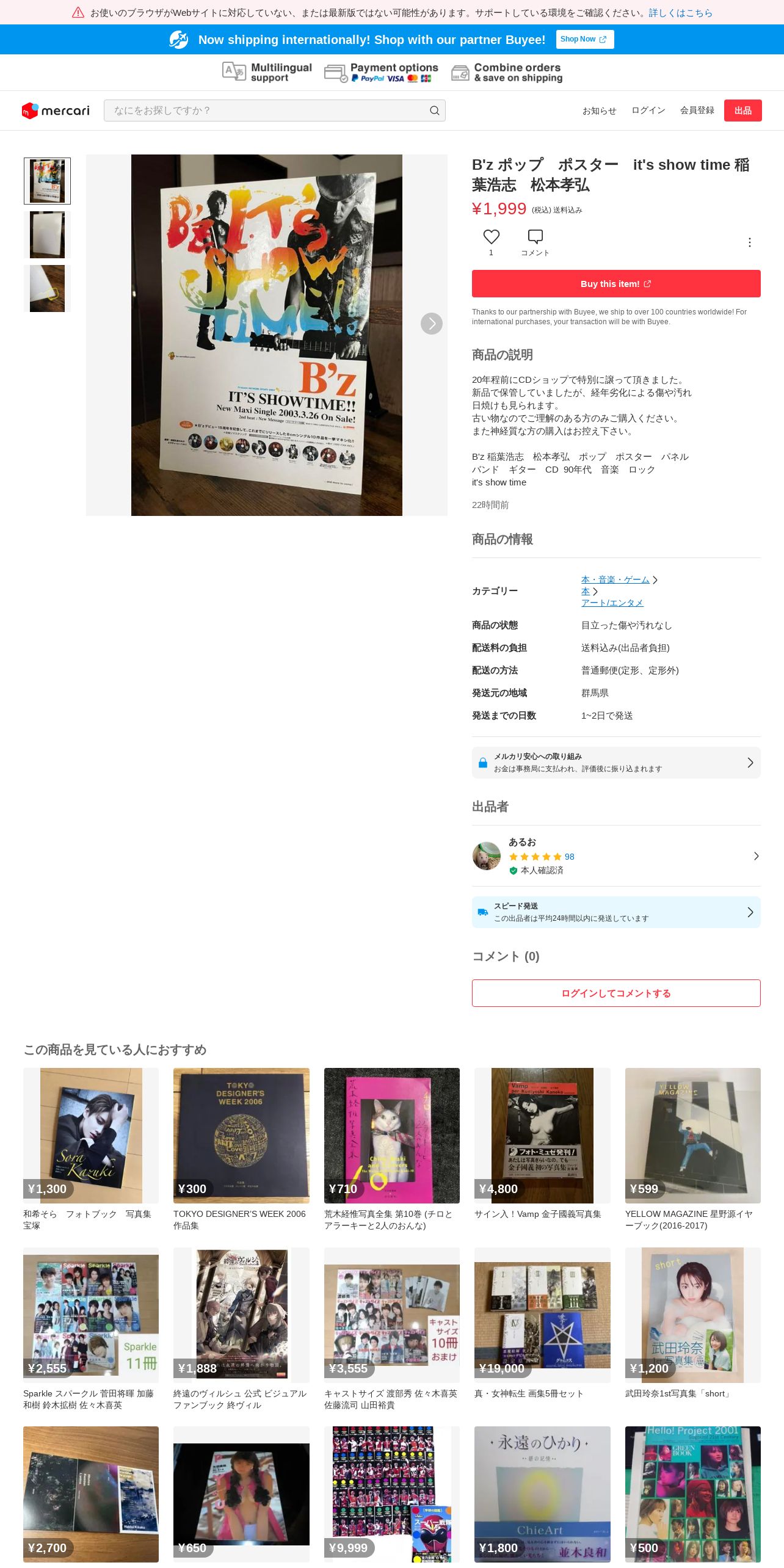Screen dimensions: 784x1568
Task: Show the next product photo
Action: tap(432, 324)
